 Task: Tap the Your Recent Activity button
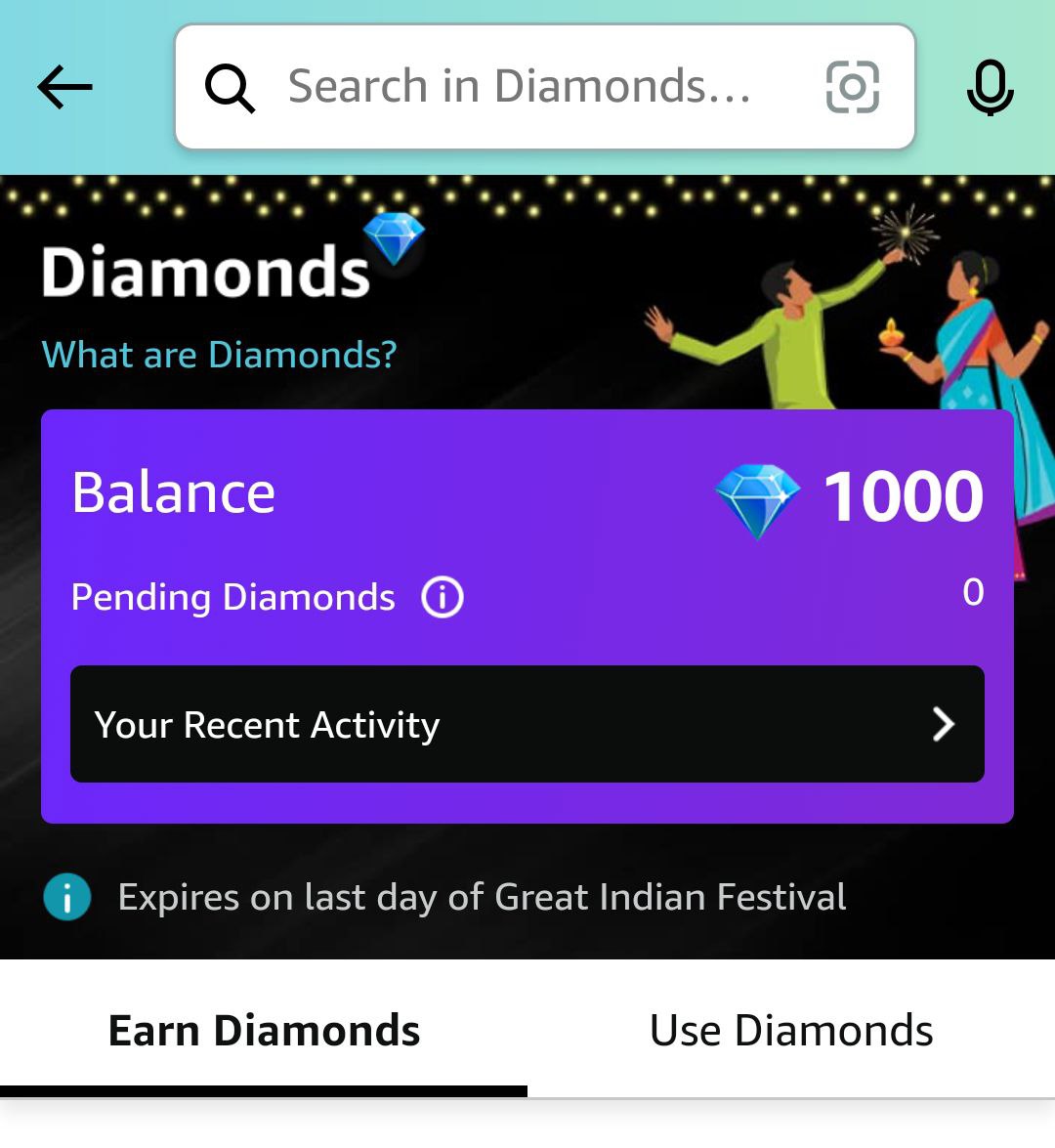[x=527, y=724]
